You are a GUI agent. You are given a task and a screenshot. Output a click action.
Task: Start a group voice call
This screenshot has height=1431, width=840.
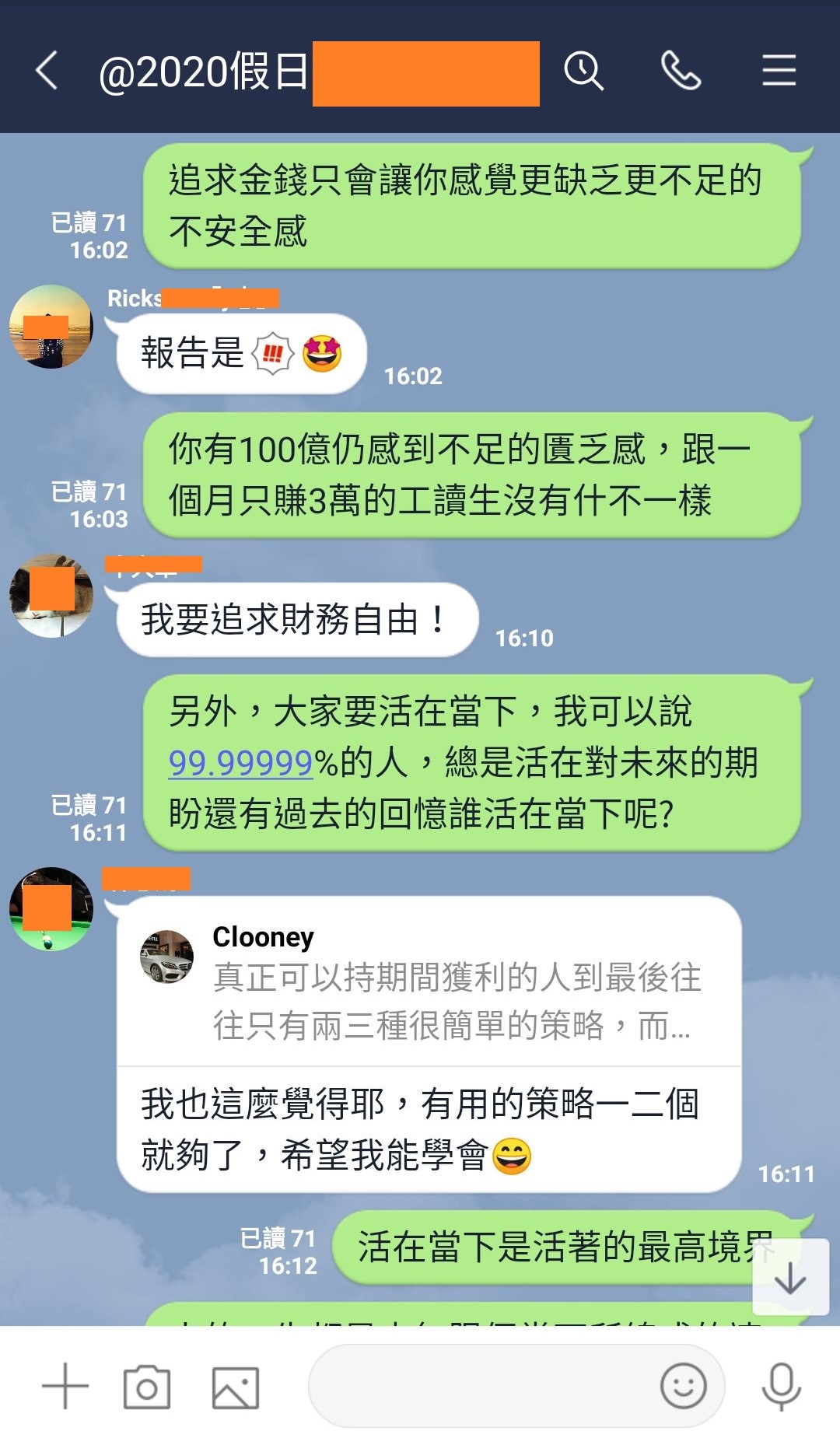click(x=681, y=71)
